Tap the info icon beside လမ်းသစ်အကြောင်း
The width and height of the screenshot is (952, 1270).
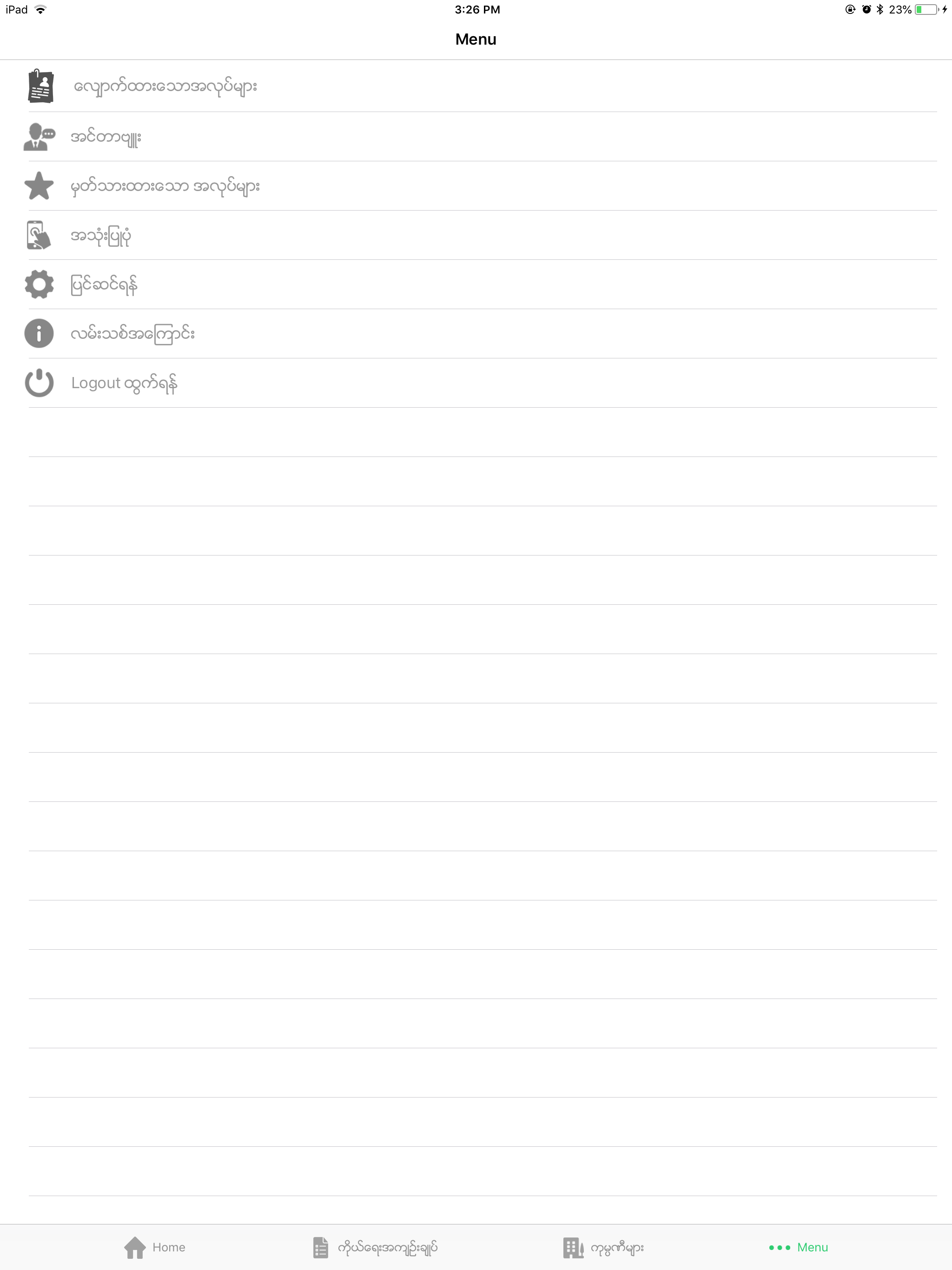tap(39, 333)
